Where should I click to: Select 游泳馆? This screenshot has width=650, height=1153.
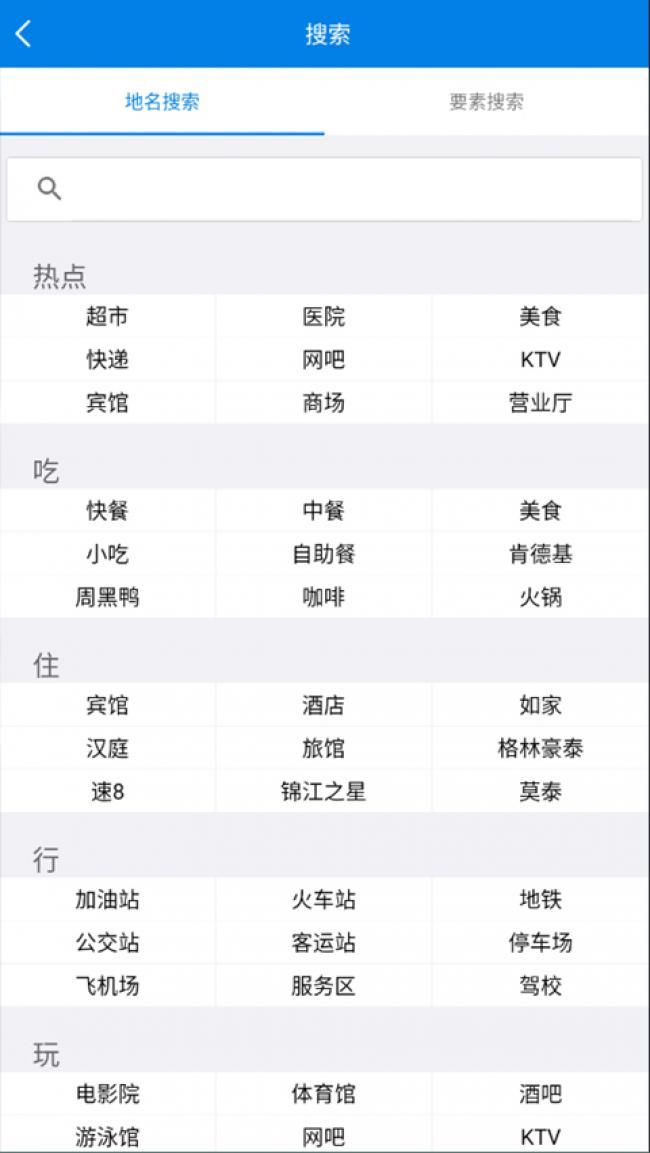click(107, 1137)
